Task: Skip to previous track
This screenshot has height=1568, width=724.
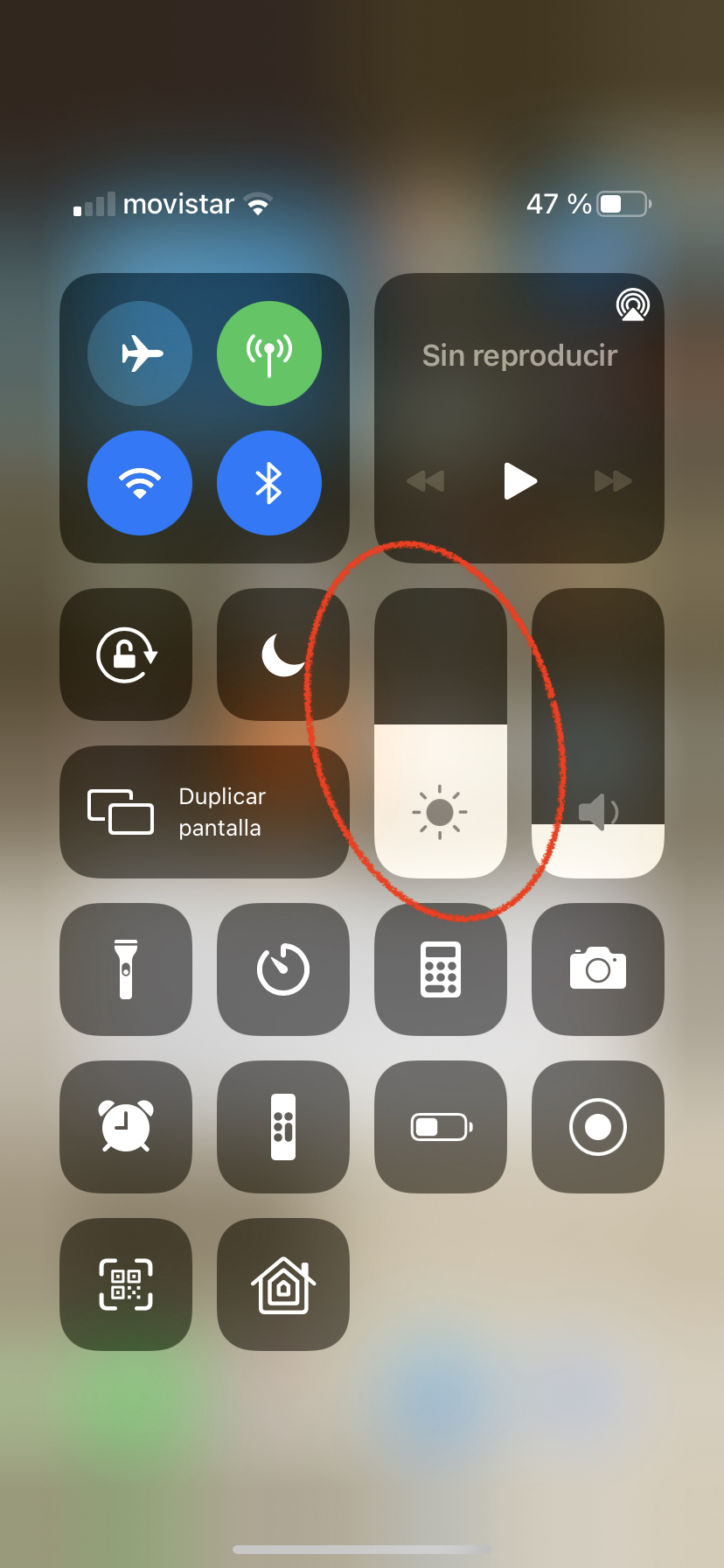Action: [x=426, y=481]
